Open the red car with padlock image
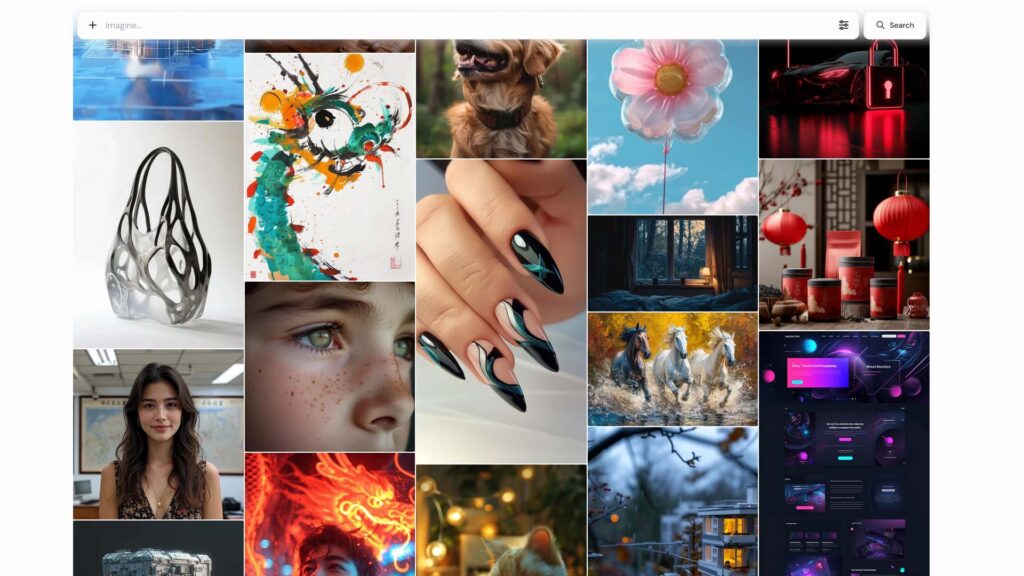1024x576 pixels. (x=843, y=98)
